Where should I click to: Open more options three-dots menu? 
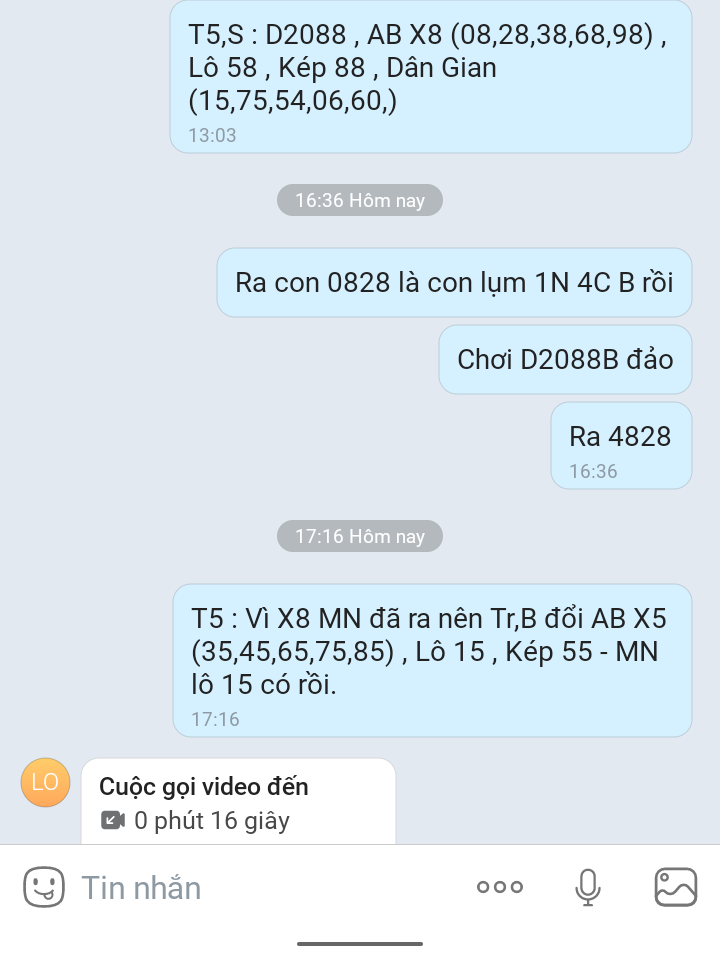click(x=500, y=887)
